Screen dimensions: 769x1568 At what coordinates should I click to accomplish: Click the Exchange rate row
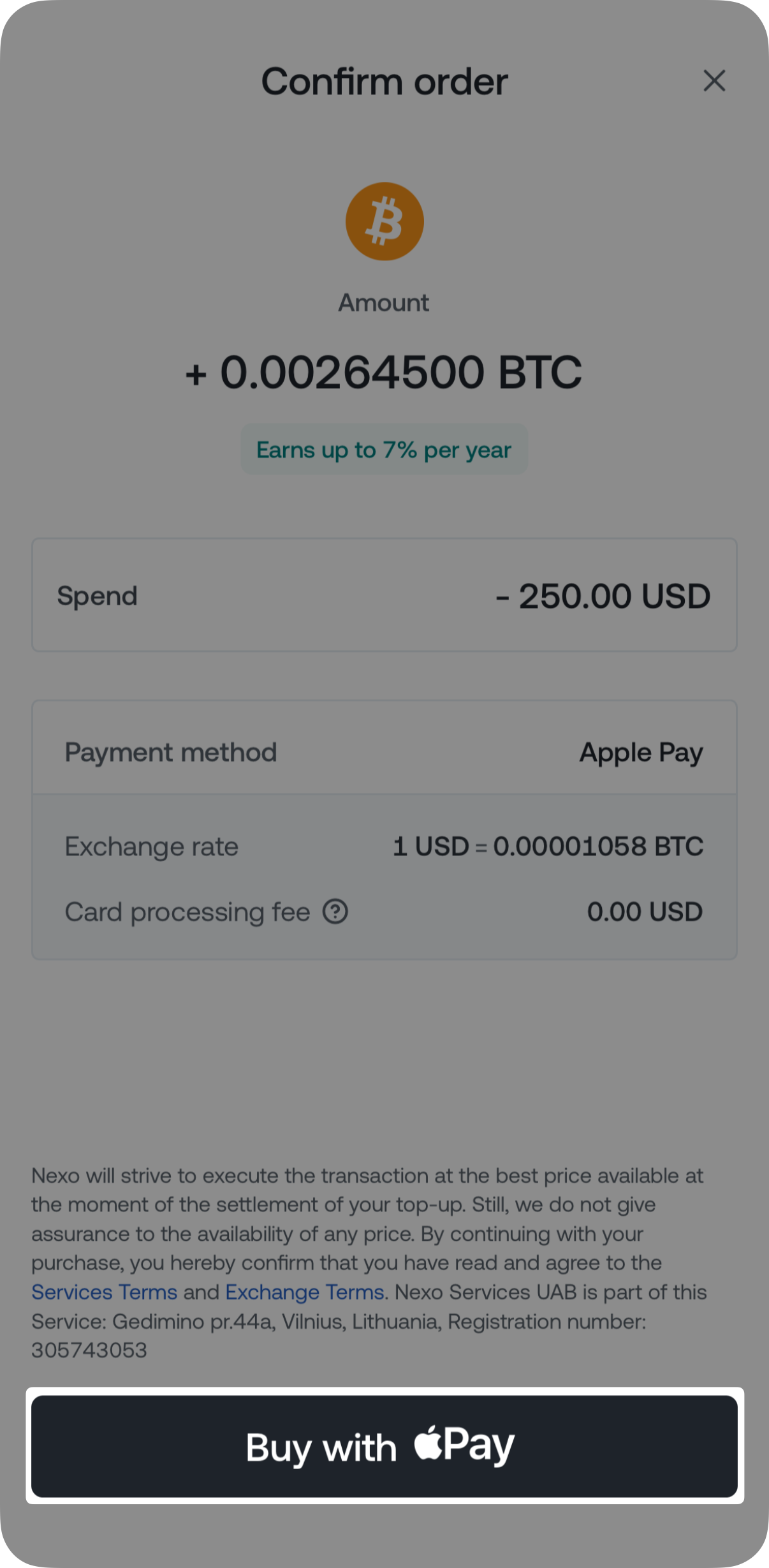(x=383, y=847)
